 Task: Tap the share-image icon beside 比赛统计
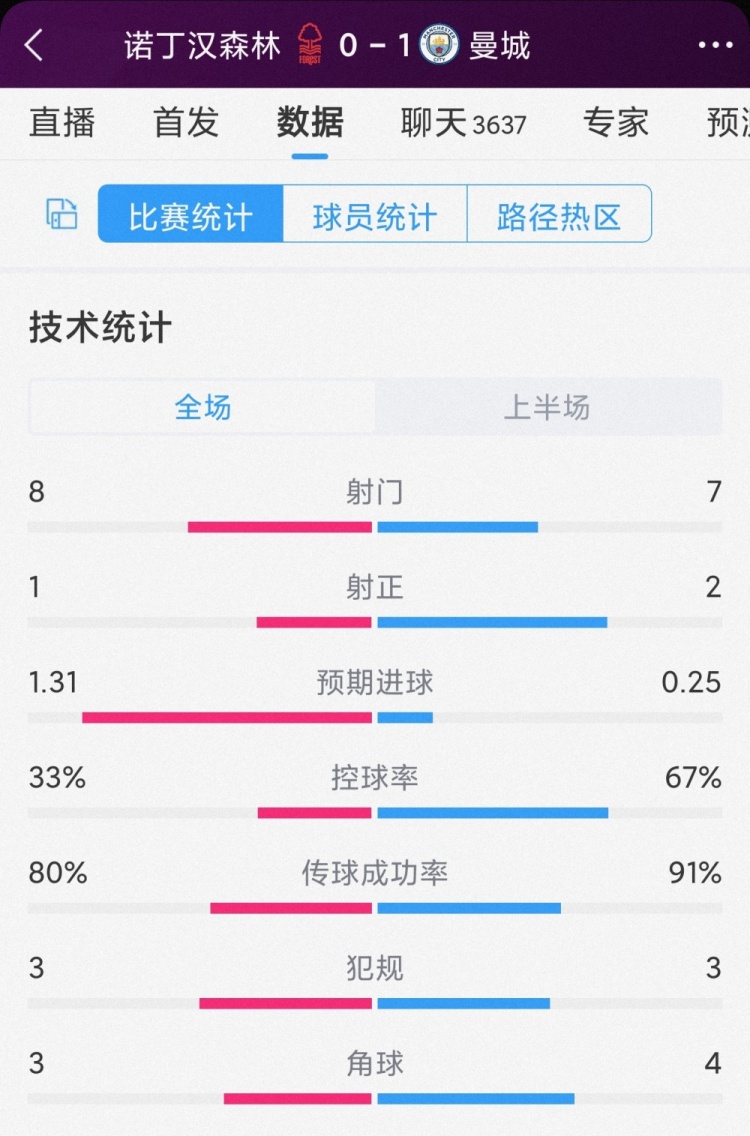point(62,214)
